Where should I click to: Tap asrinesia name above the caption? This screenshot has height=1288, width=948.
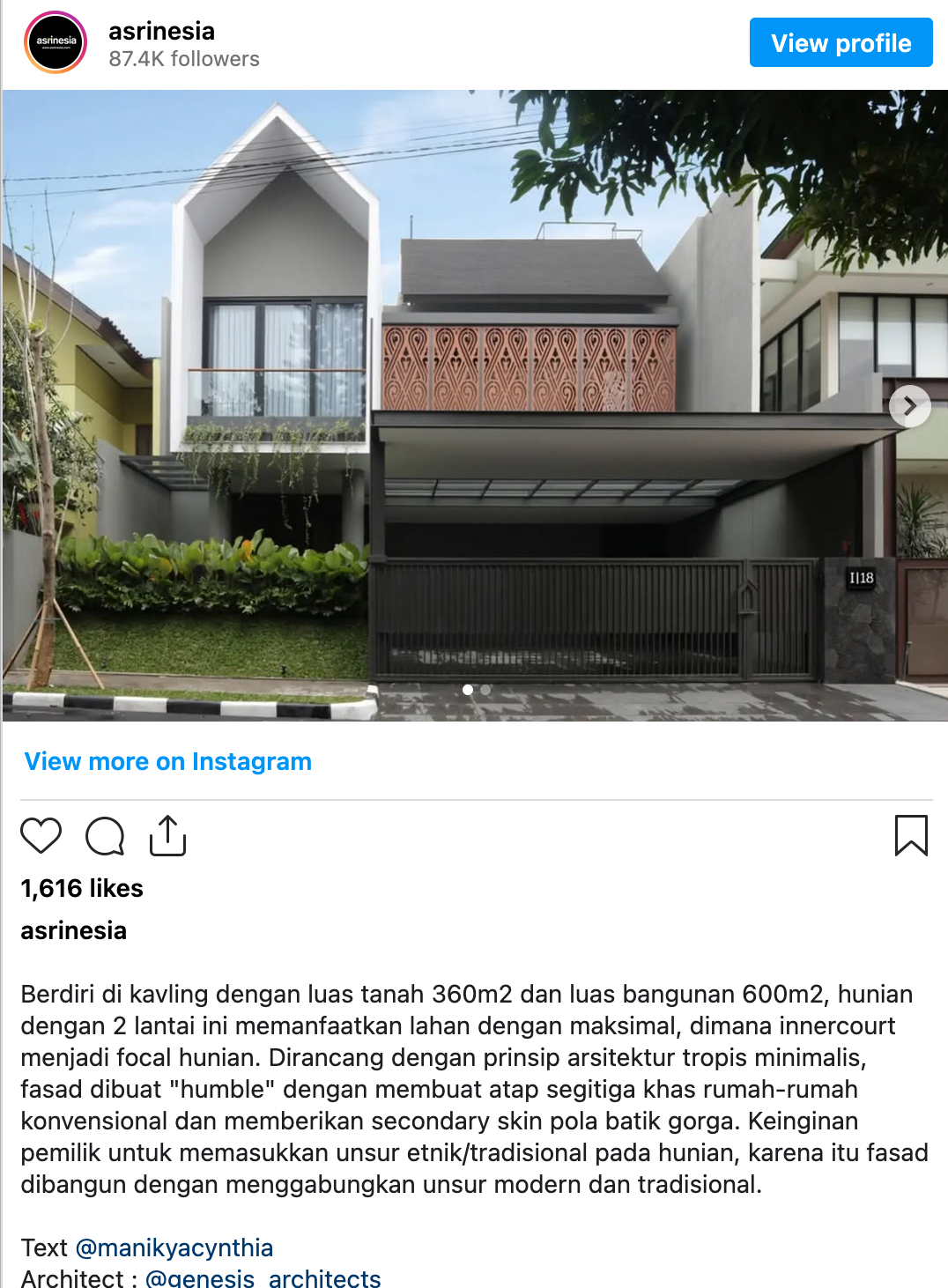(x=74, y=930)
